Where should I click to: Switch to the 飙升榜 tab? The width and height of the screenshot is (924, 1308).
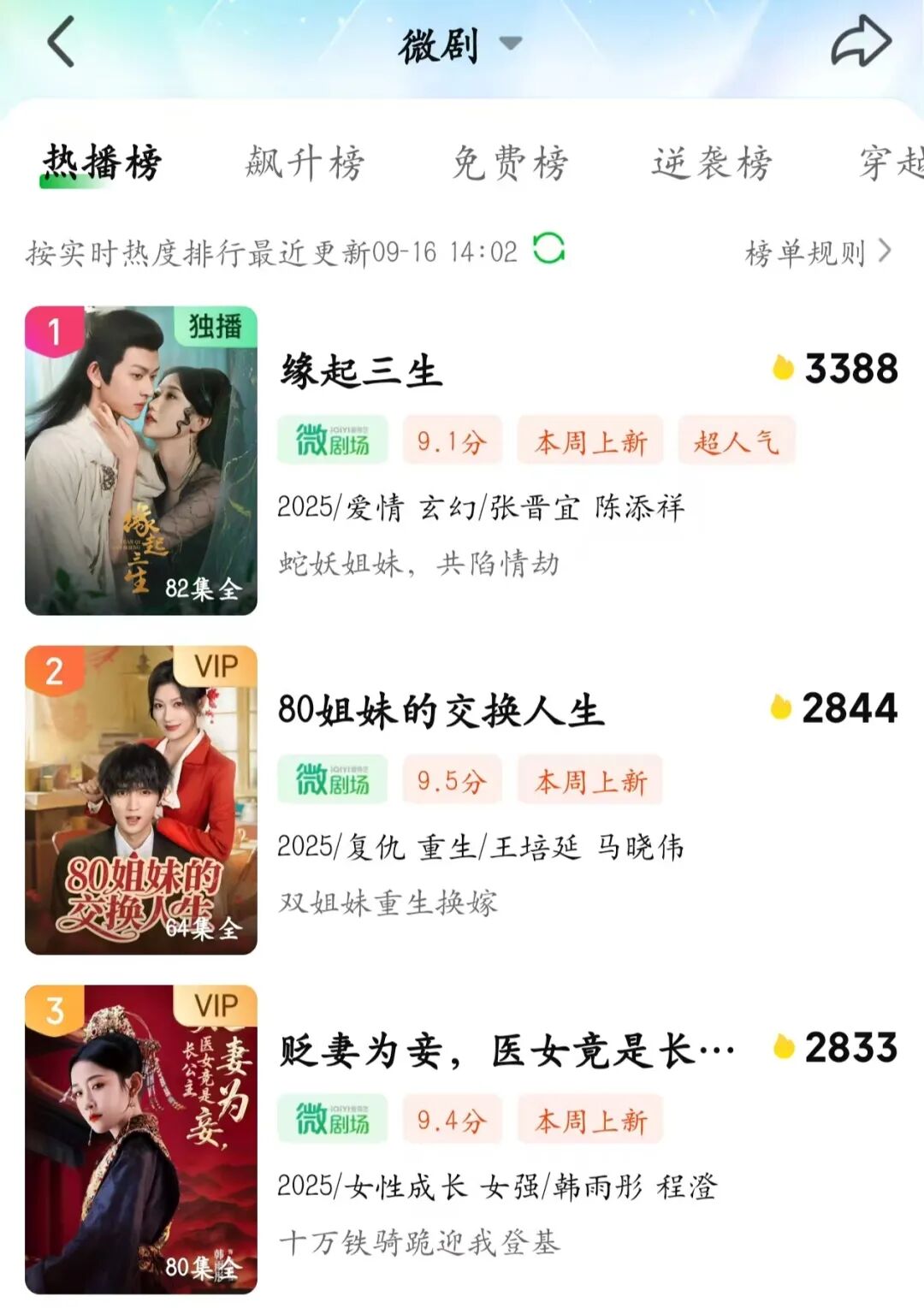coord(305,163)
